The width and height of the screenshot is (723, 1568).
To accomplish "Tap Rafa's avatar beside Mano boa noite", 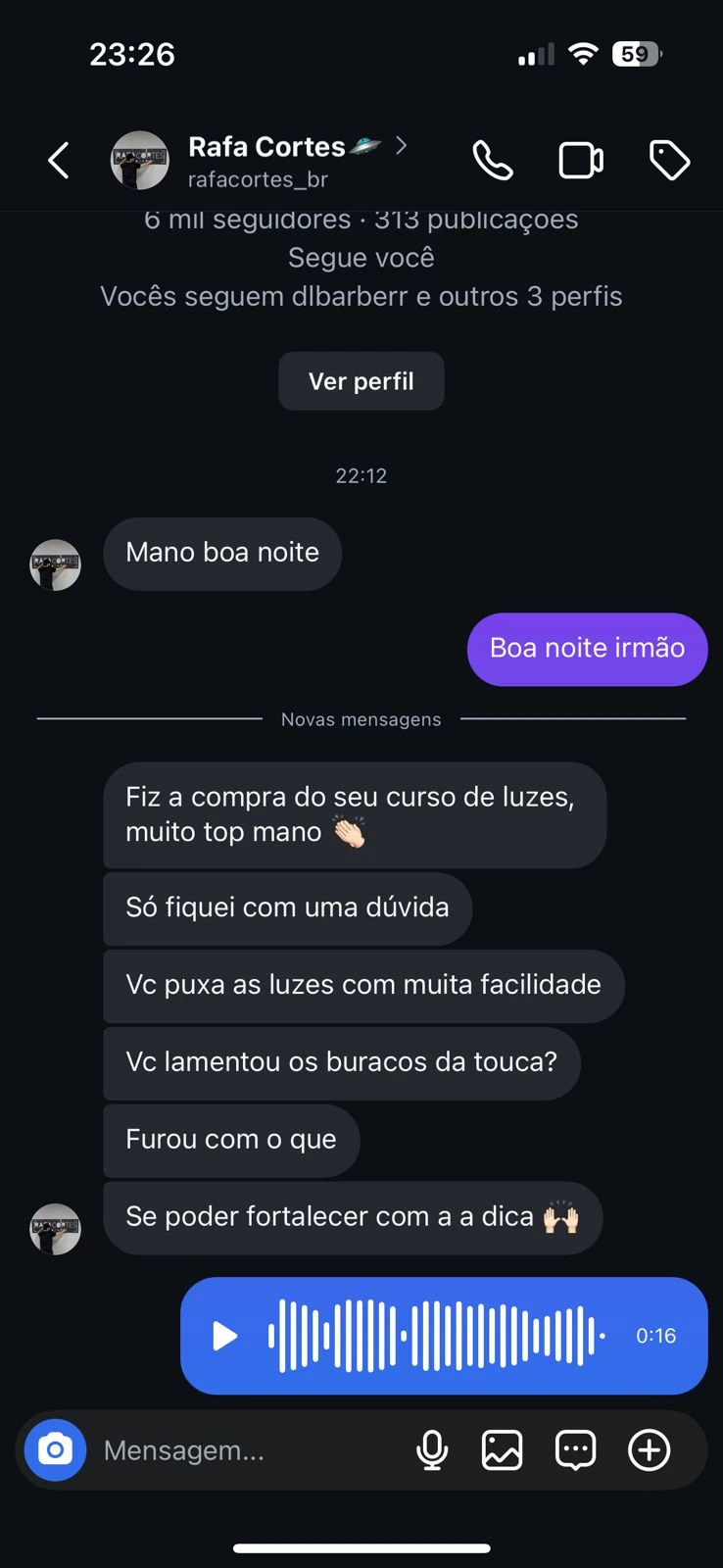I will coord(55,564).
